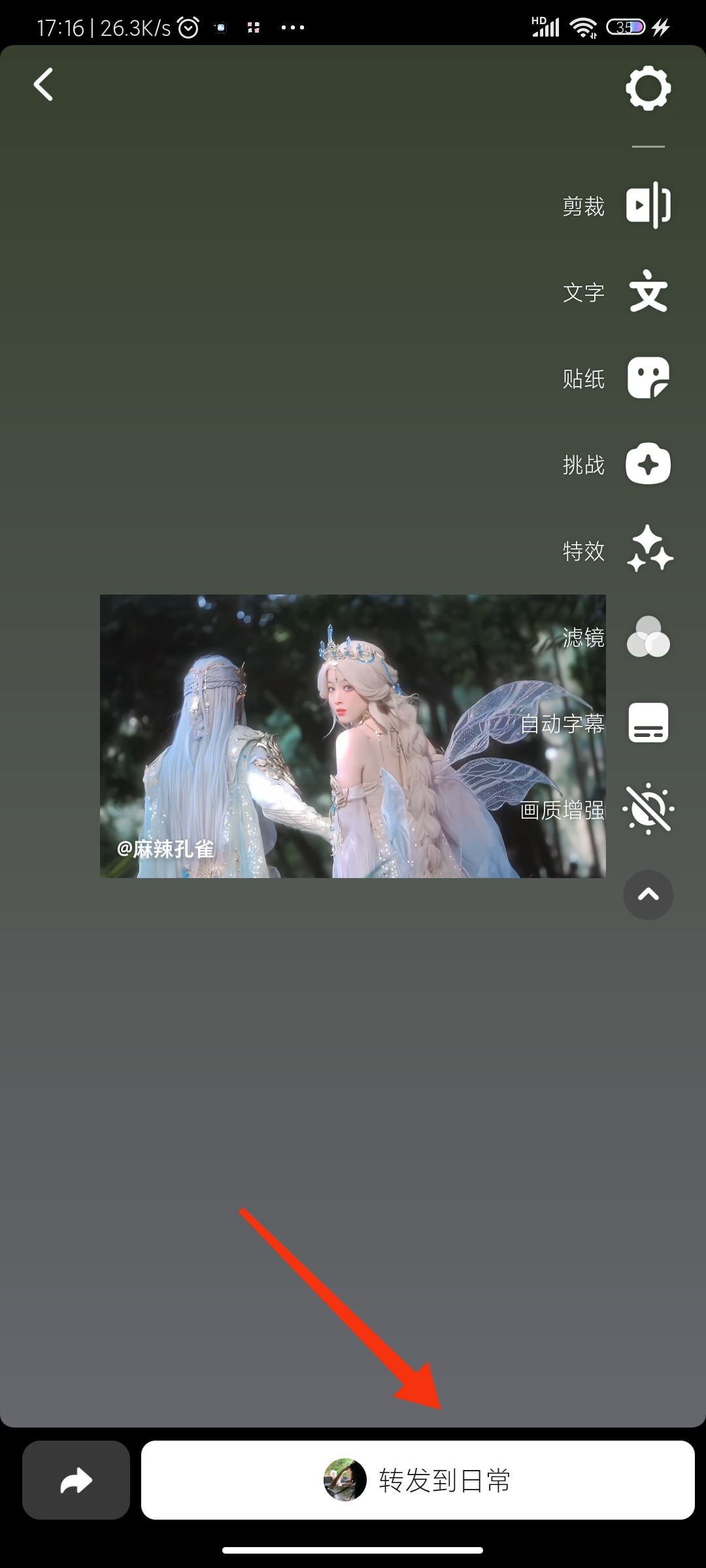This screenshot has width=706, height=1568.
Task: Select the 剪裁 menu label text
Action: click(x=584, y=204)
